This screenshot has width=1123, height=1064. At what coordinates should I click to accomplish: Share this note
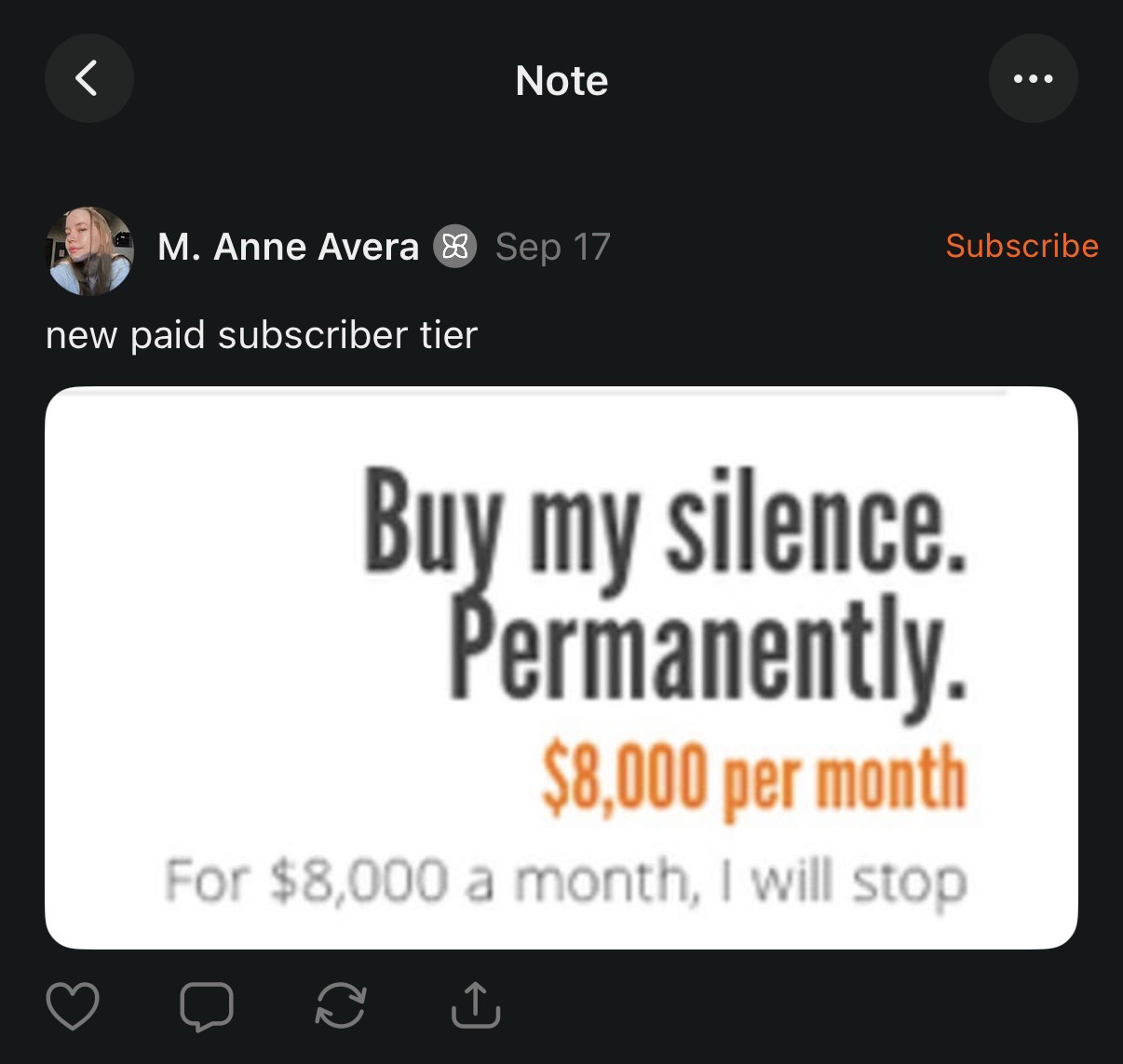click(x=474, y=1005)
